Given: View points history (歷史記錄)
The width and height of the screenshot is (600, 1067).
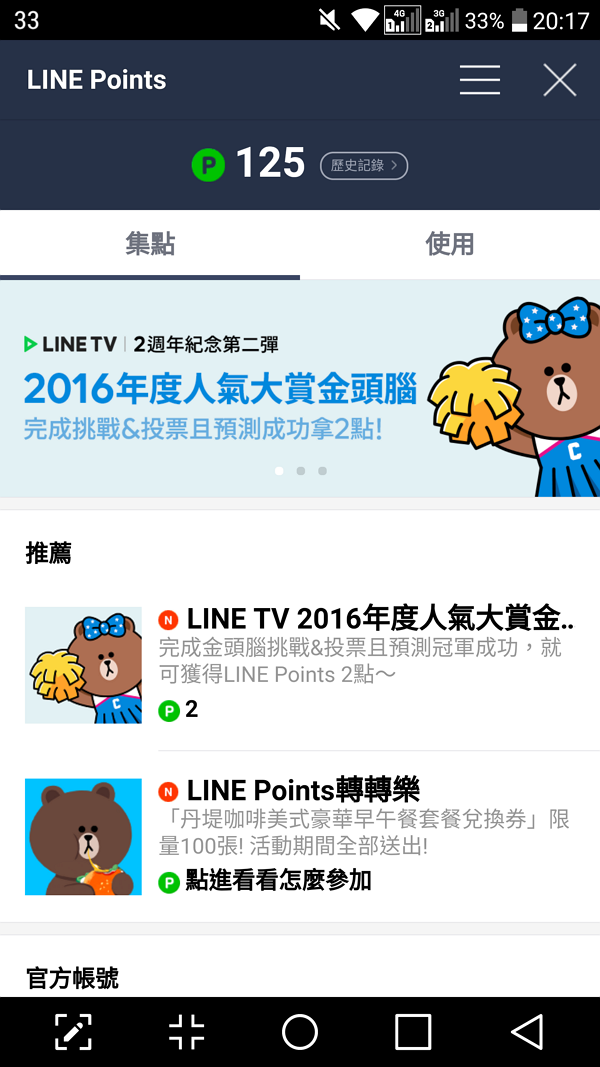Looking at the screenshot, I should tap(364, 165).
